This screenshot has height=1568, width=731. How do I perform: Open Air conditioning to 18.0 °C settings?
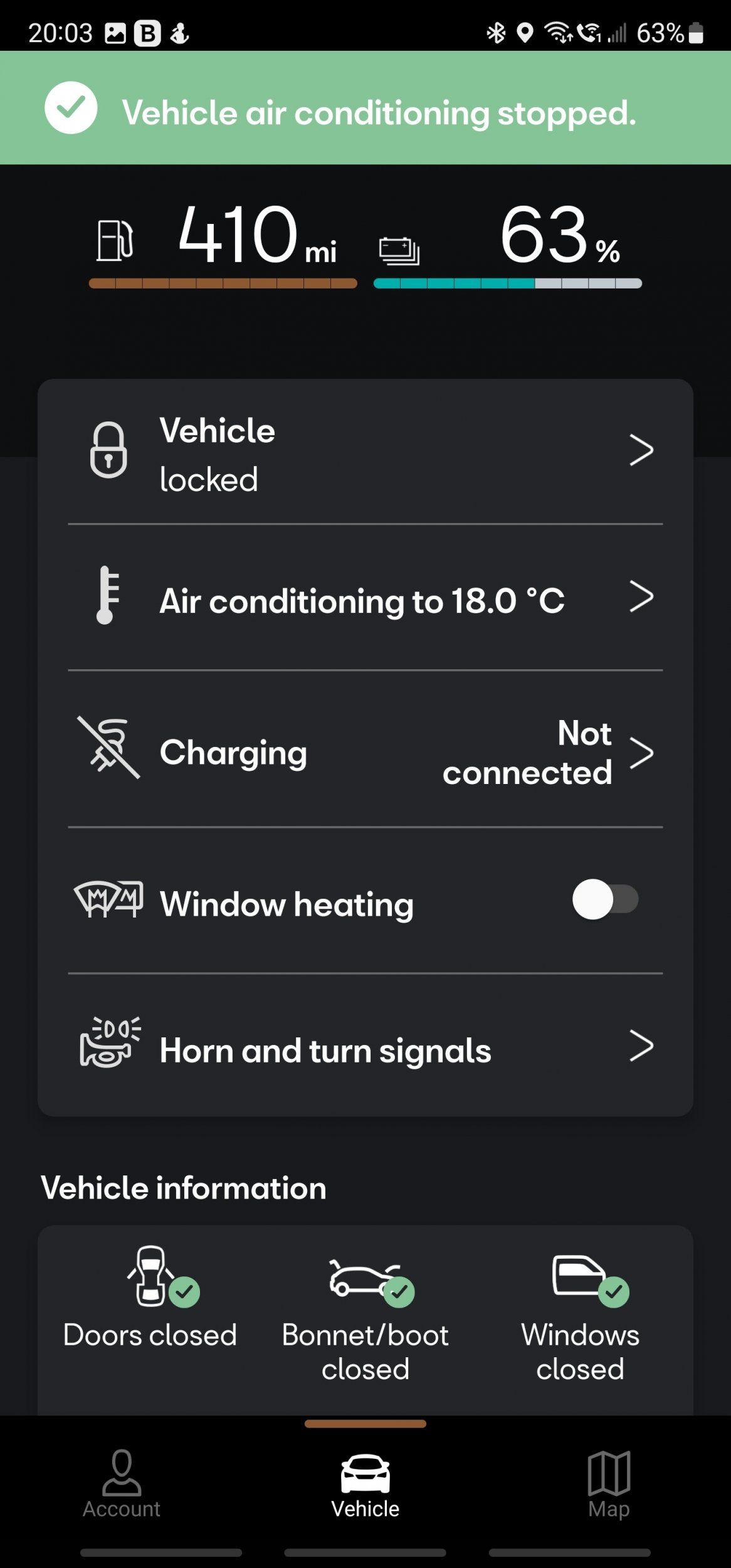tap(365, 599)
